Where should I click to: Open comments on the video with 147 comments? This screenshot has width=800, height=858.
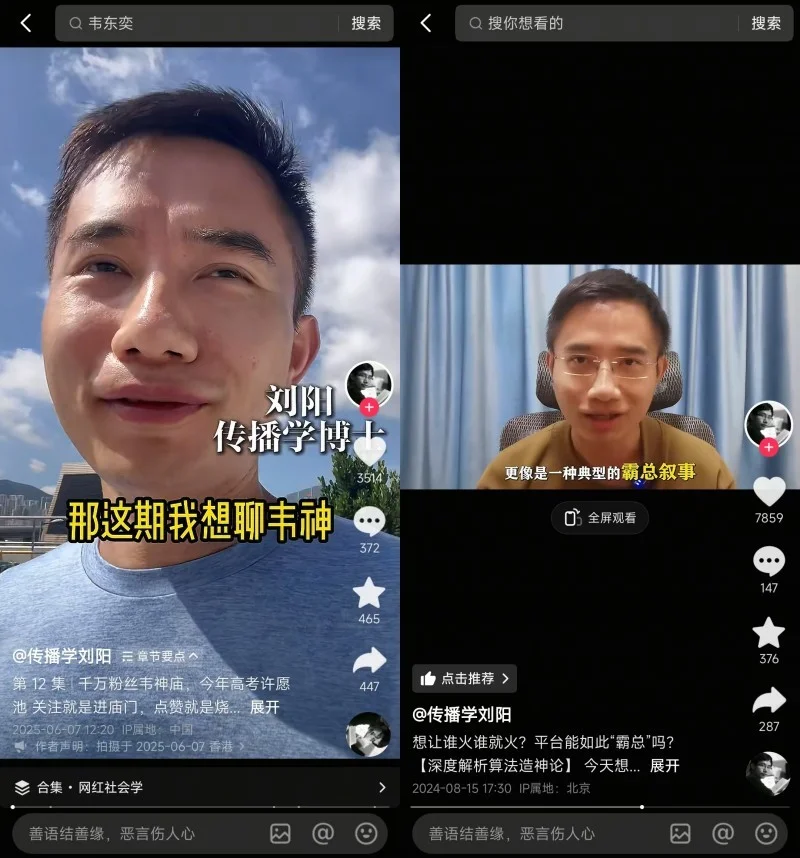pyautogui.click(x=769, y=561)
